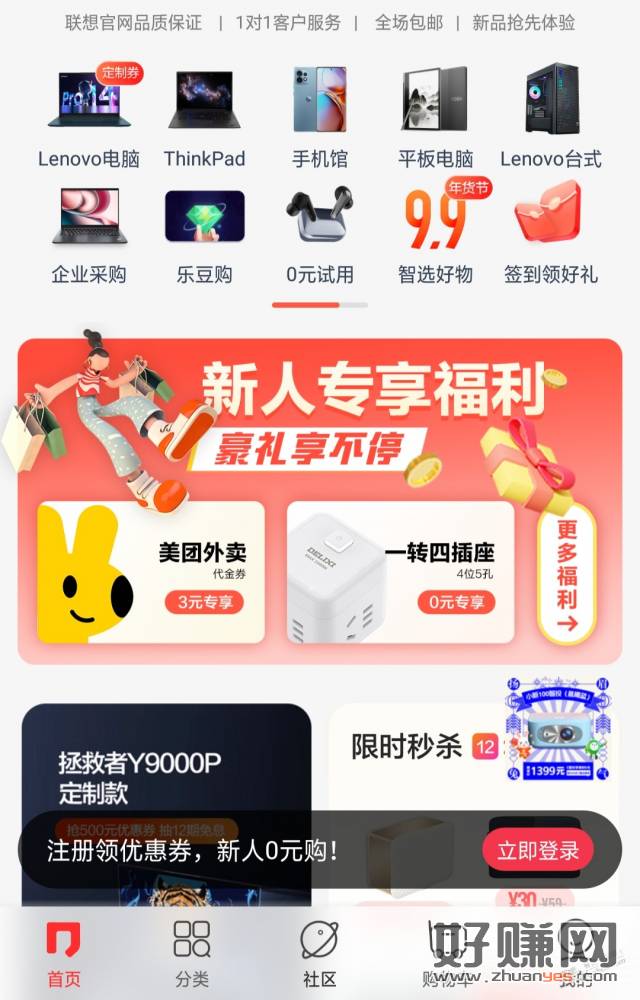Open 限时秒杀 flash sale

point(407,746)
